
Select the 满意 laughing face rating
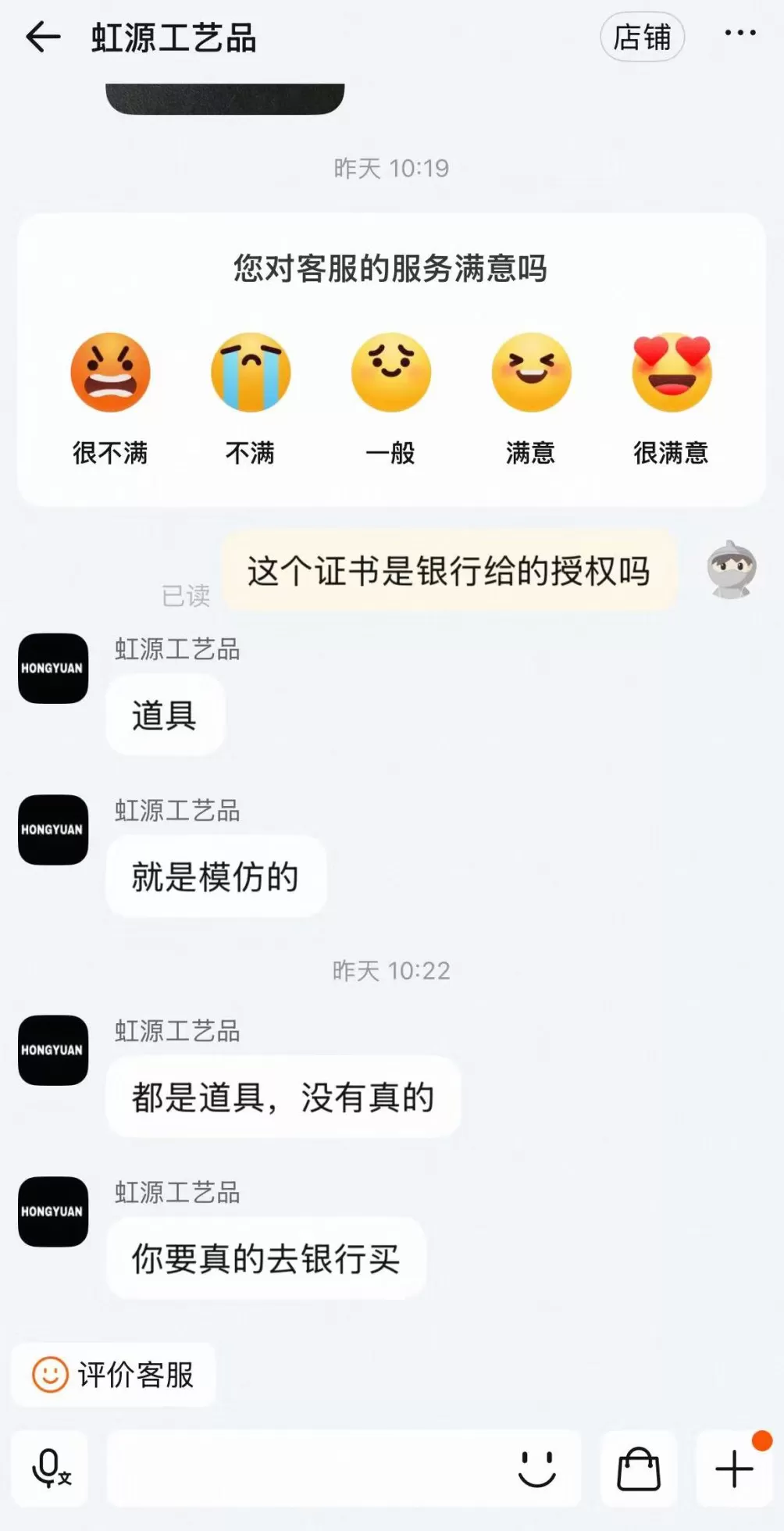pos(530,373)
